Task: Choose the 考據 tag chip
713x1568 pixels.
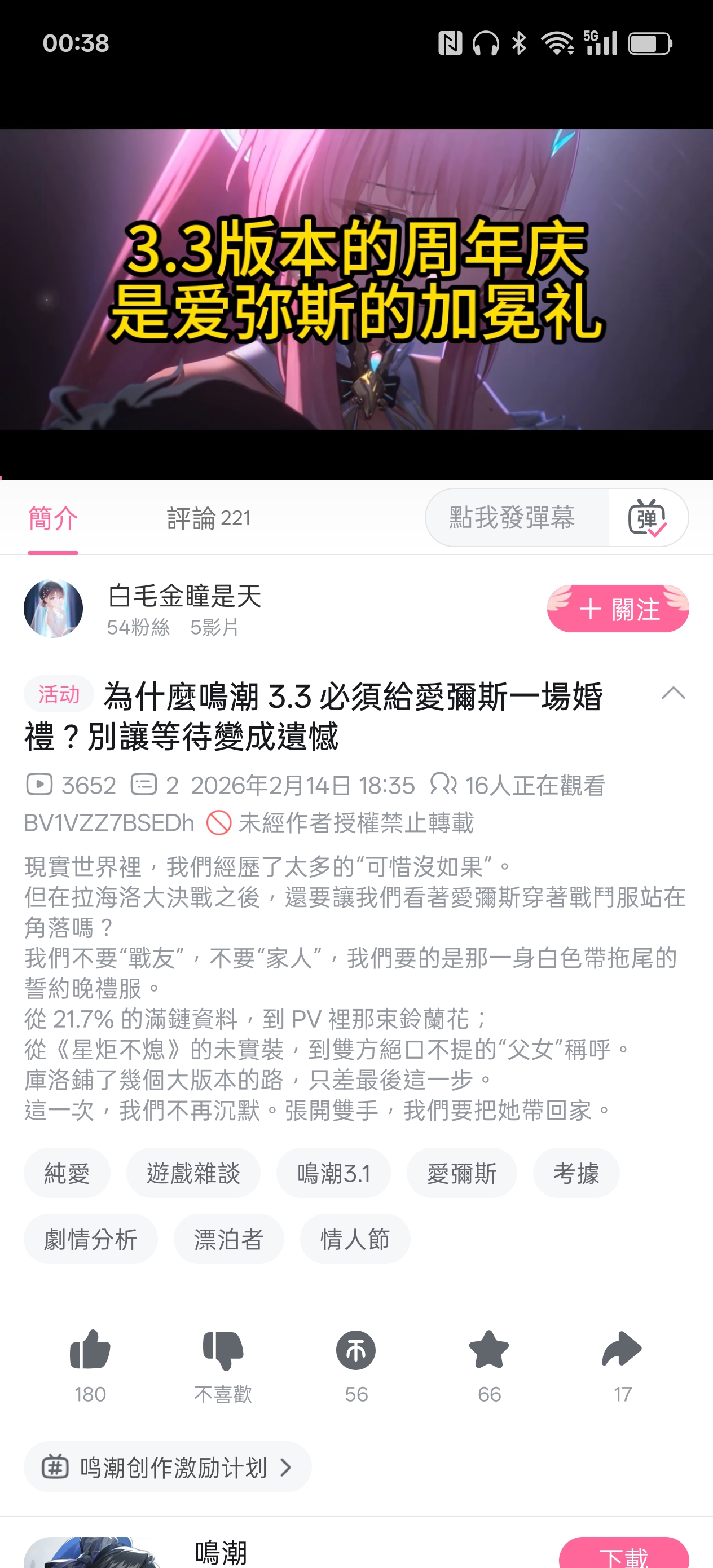Action: click(575, 1173)
